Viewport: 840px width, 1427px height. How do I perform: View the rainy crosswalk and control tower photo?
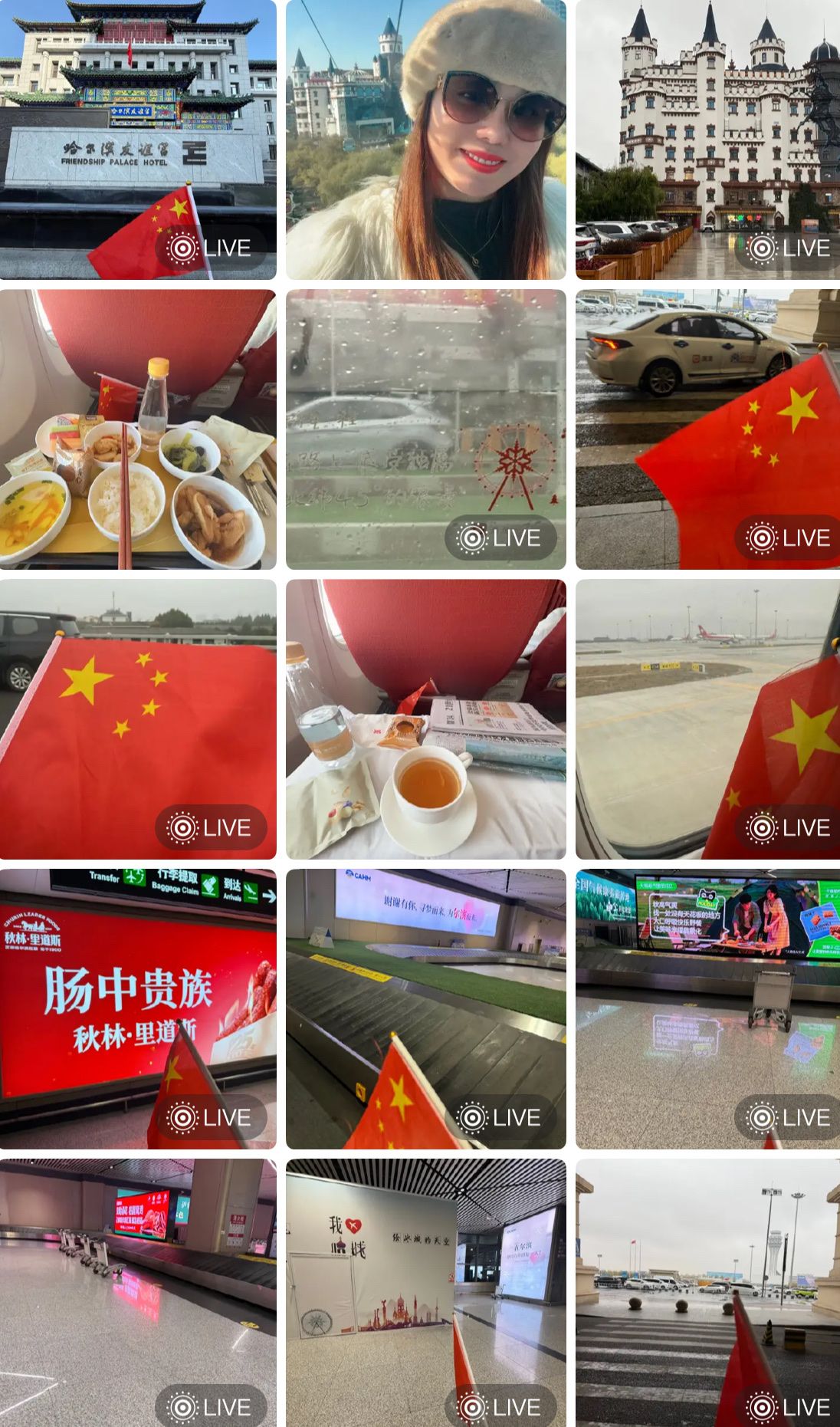coord(707,1292)
